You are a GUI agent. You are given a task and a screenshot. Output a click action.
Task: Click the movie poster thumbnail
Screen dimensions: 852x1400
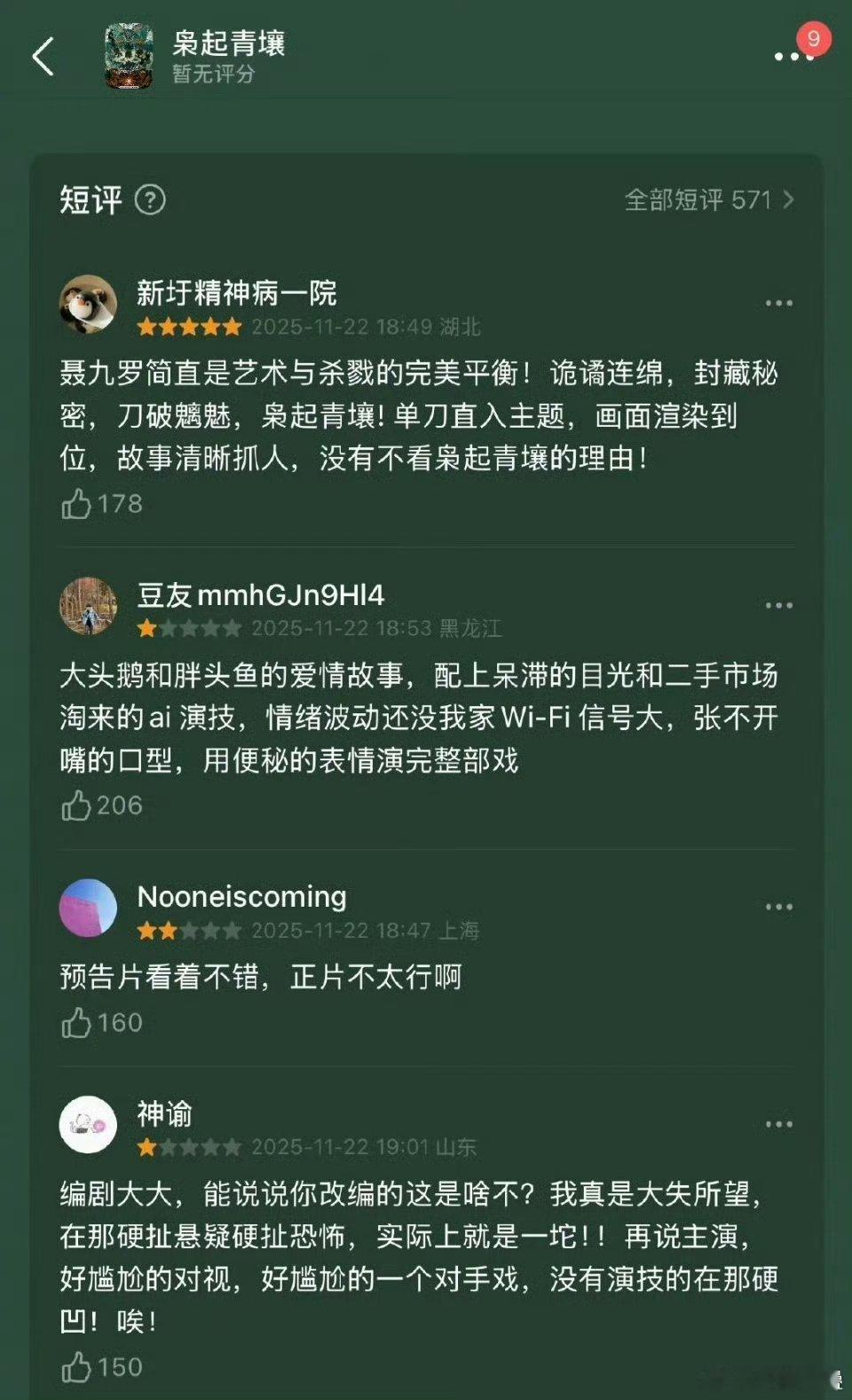(129, 55)
